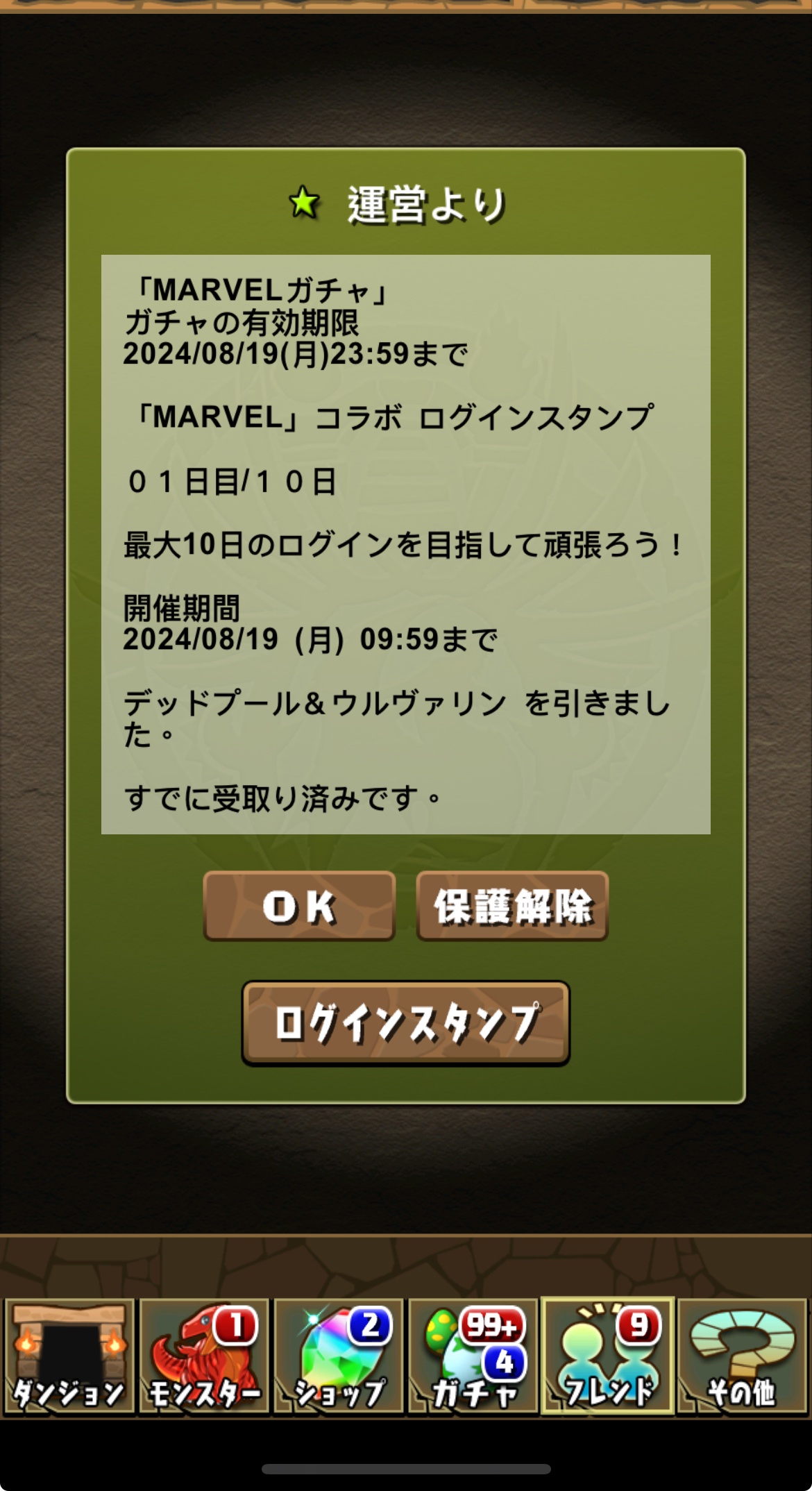The height and width of the screenshot is (1491, 812).
Task: Open the ログインスタンプ login stamp button
Action: (x=406, y=1022)
